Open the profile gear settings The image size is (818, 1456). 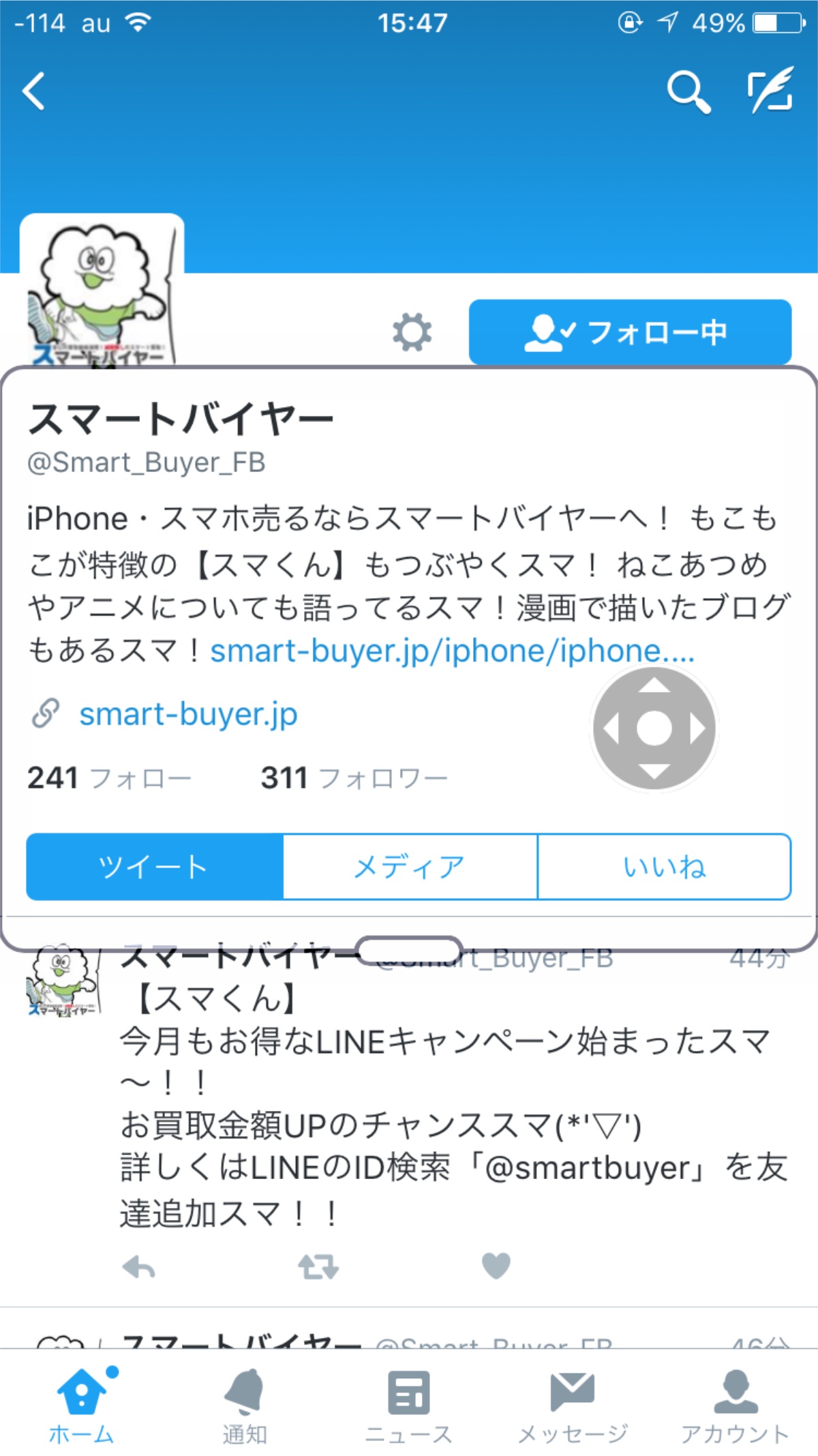click(x=412, y=332)
